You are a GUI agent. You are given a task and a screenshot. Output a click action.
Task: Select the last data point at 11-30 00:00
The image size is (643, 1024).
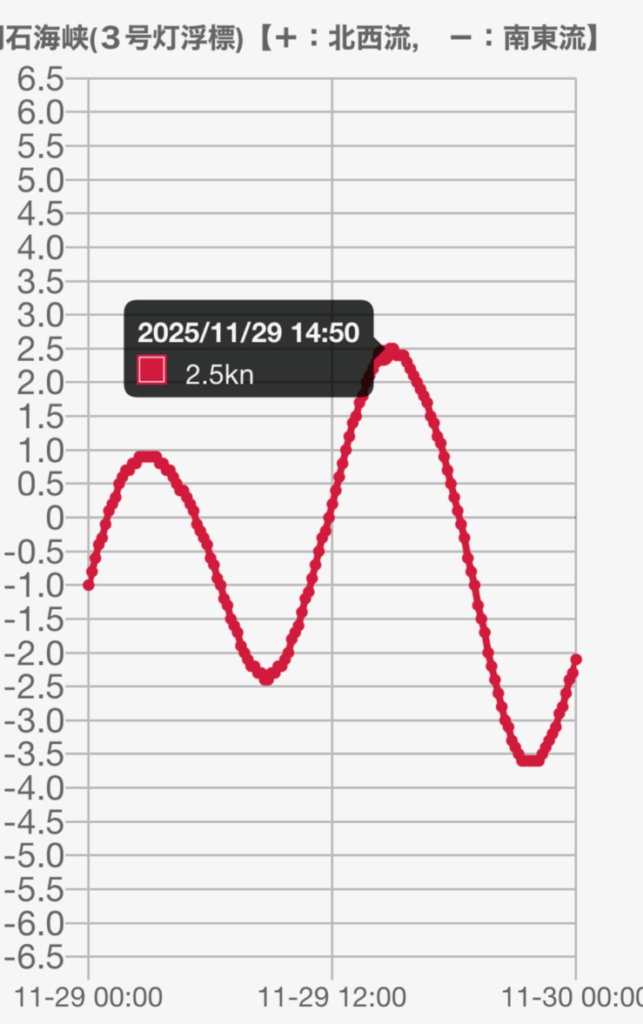point(576,659)
